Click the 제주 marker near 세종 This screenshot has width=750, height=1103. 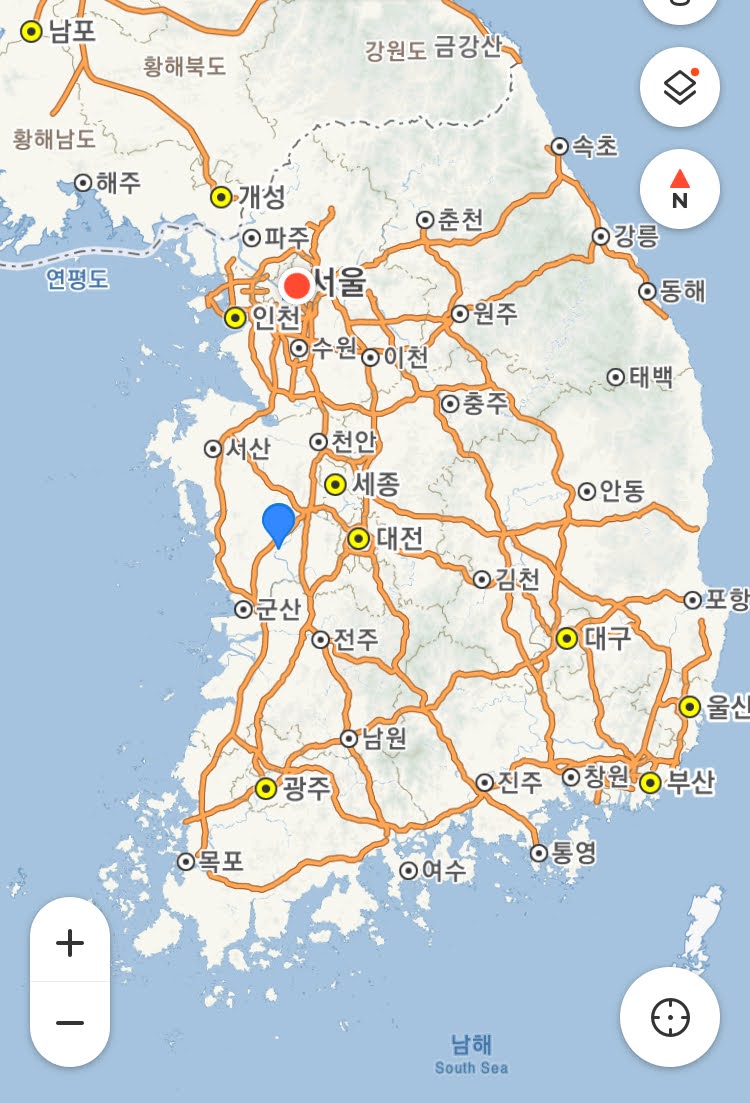(335, 484)
